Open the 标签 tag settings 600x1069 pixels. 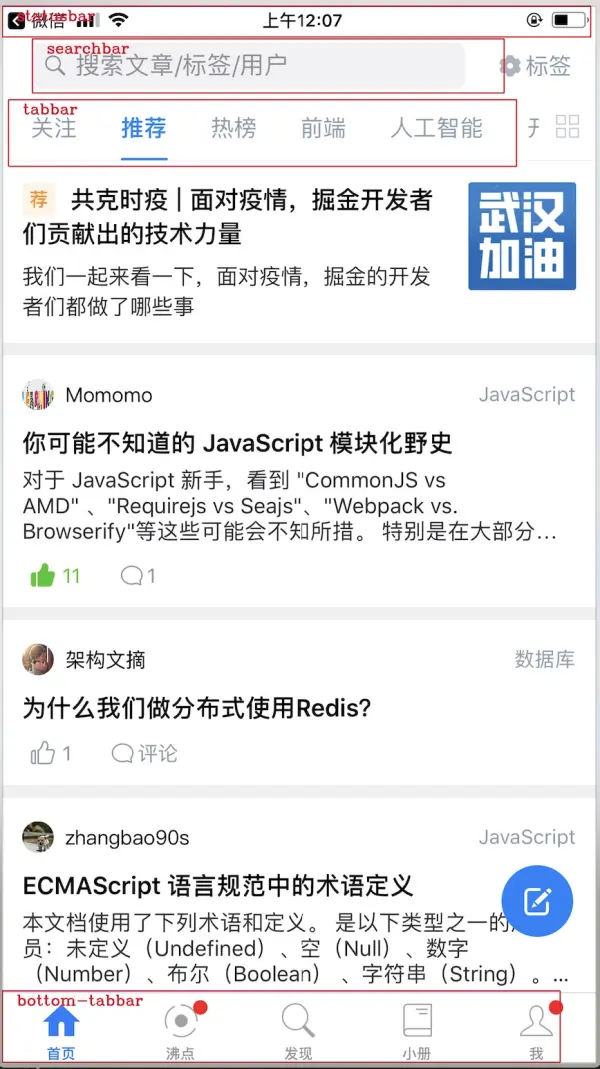(536, 66)
